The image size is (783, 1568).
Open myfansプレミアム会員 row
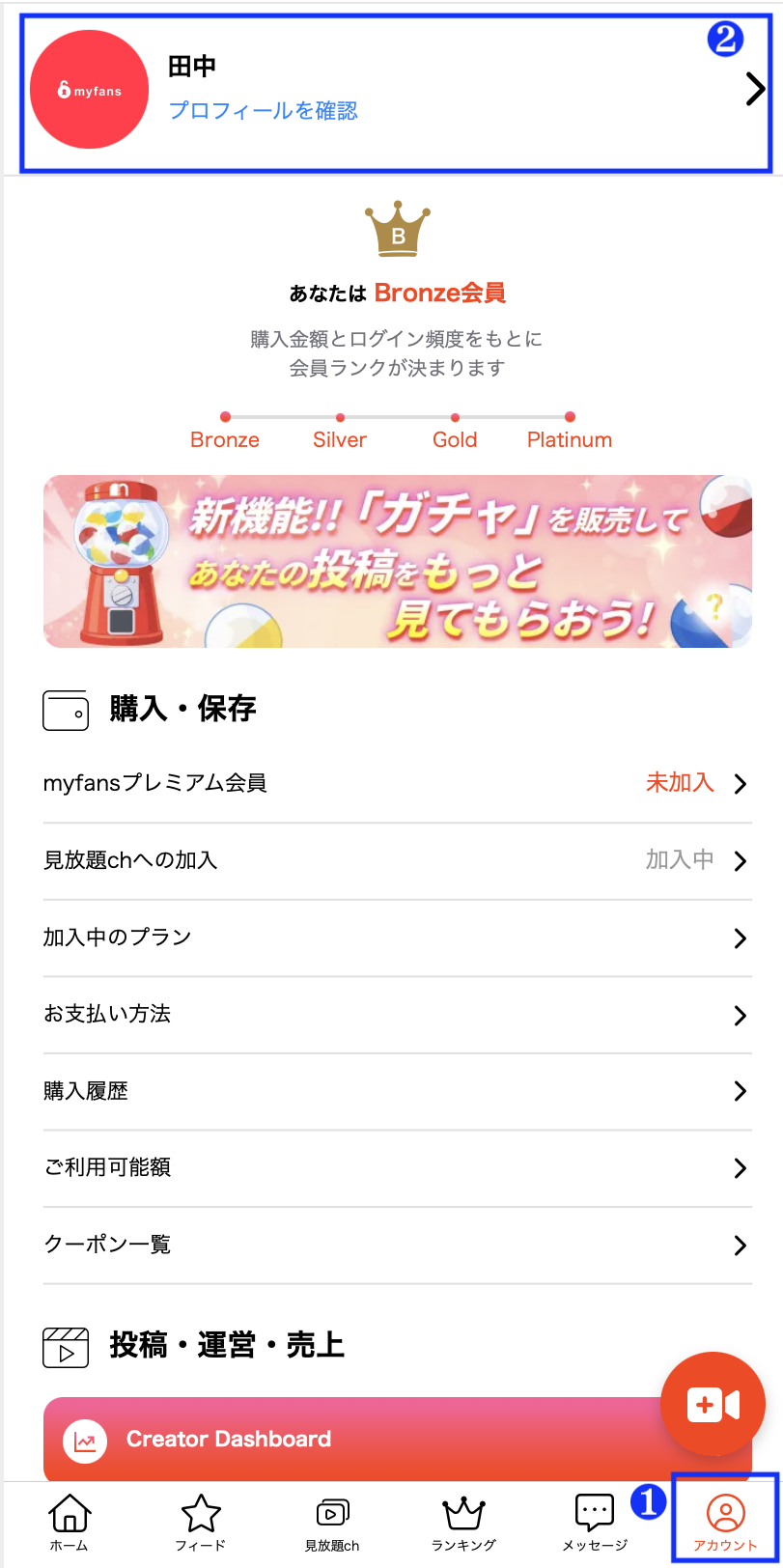point(398,784)
